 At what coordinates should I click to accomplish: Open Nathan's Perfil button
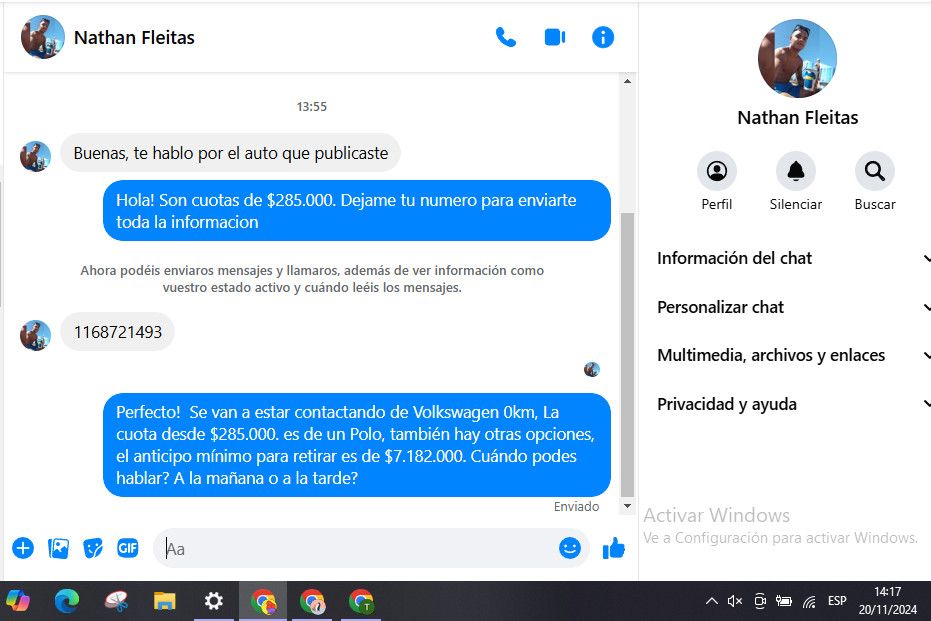[716, 172]
